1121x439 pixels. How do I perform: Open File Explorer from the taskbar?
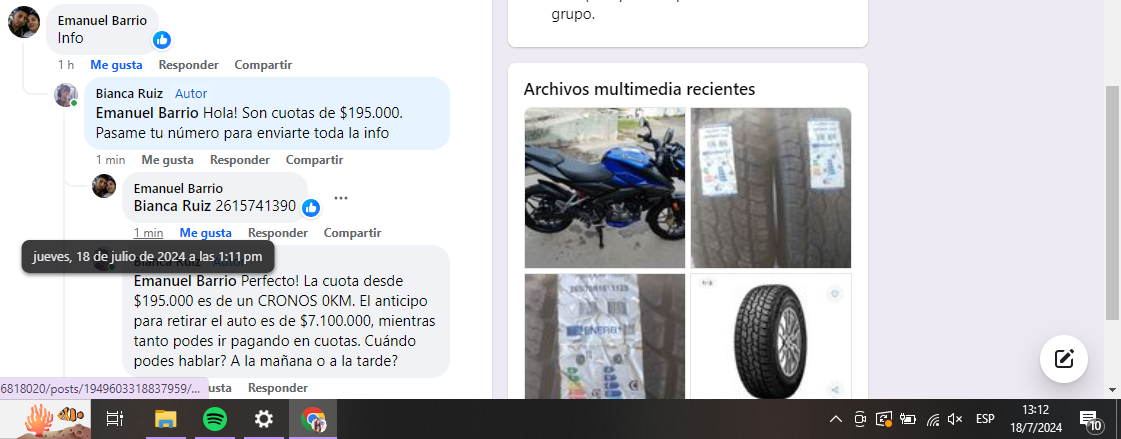(x=165, y=419)
